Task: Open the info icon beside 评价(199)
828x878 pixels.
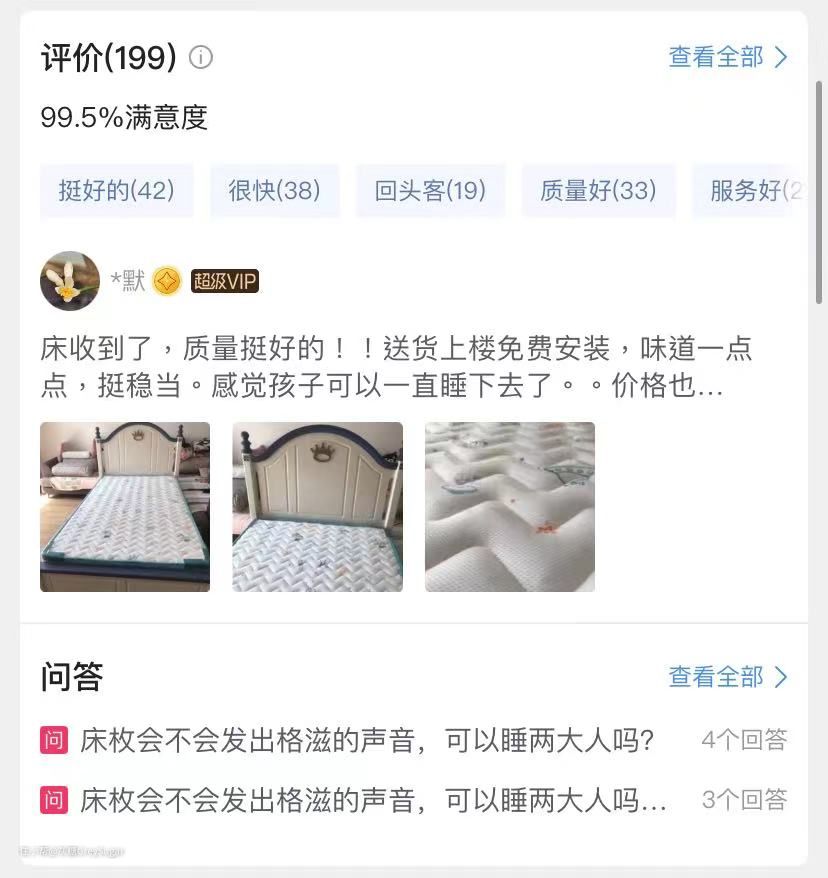Action: pyautogui.click(x=201, y=58)
